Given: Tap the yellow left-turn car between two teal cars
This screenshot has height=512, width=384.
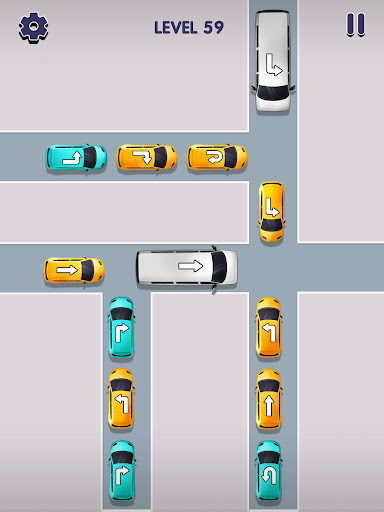Looking at the screenshot, I should (121, 399).
